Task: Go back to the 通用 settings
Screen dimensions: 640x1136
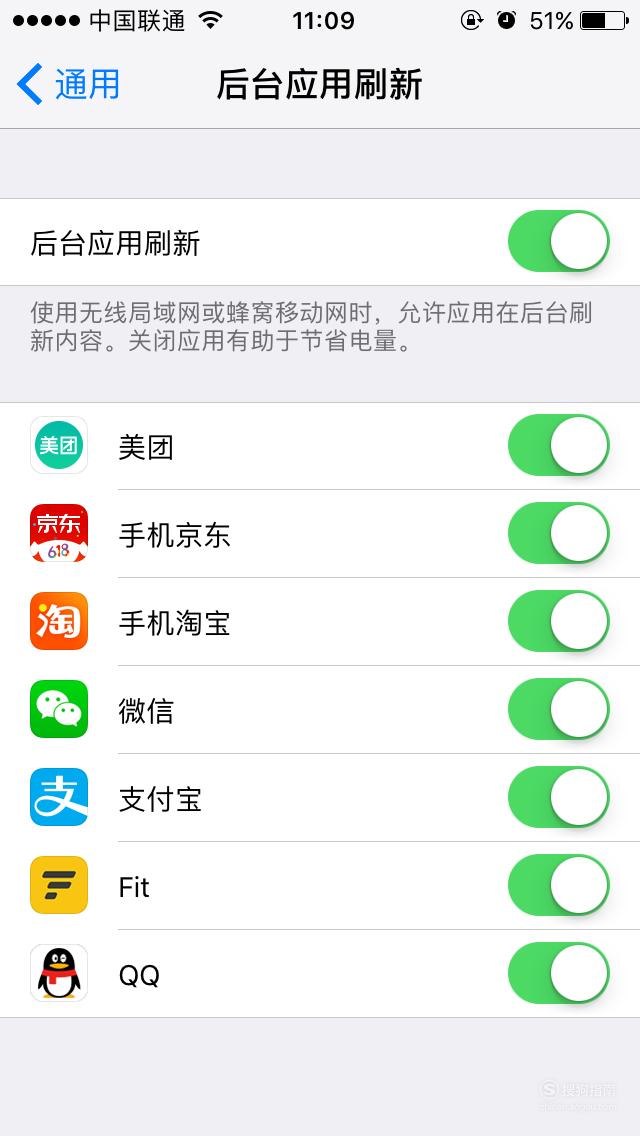Action: [x=68, y=84]
